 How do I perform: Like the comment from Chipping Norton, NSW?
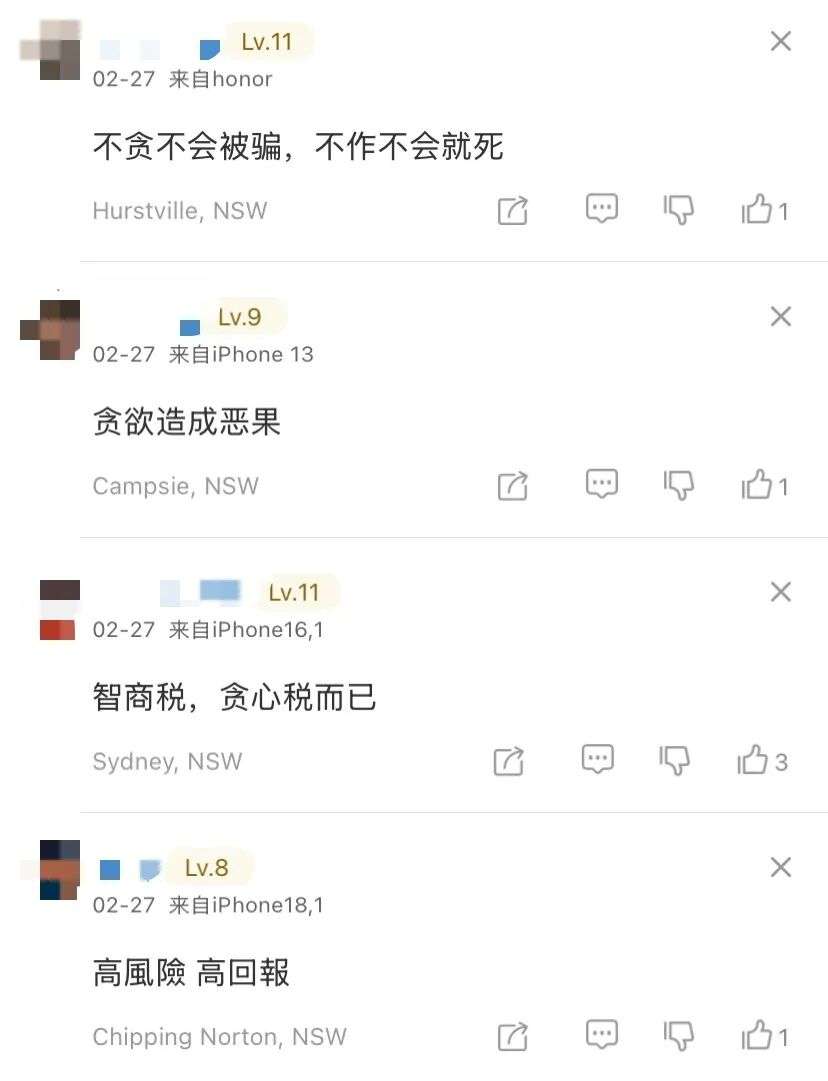[757, 1035]
